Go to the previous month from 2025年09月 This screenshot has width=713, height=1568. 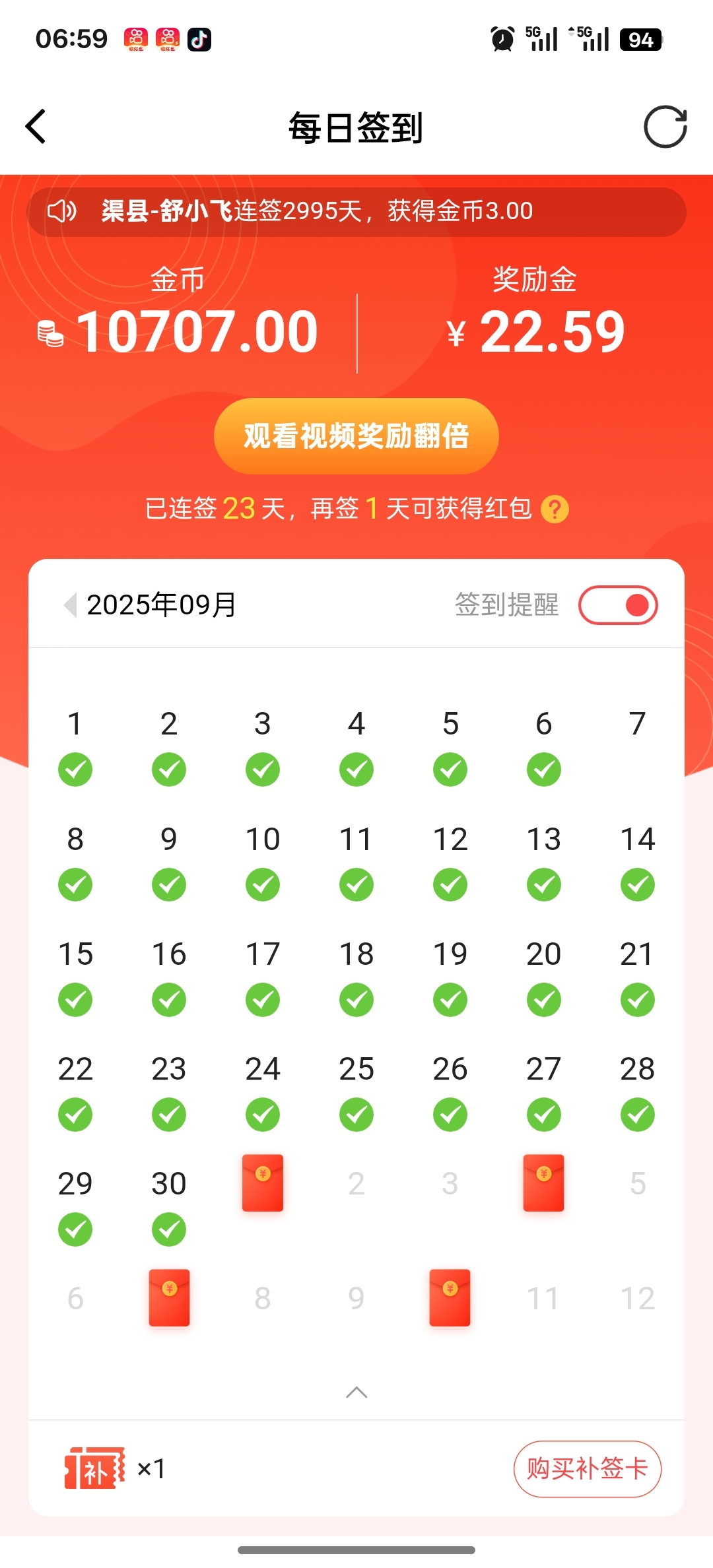pyautogui.click(x=70, y=604)
